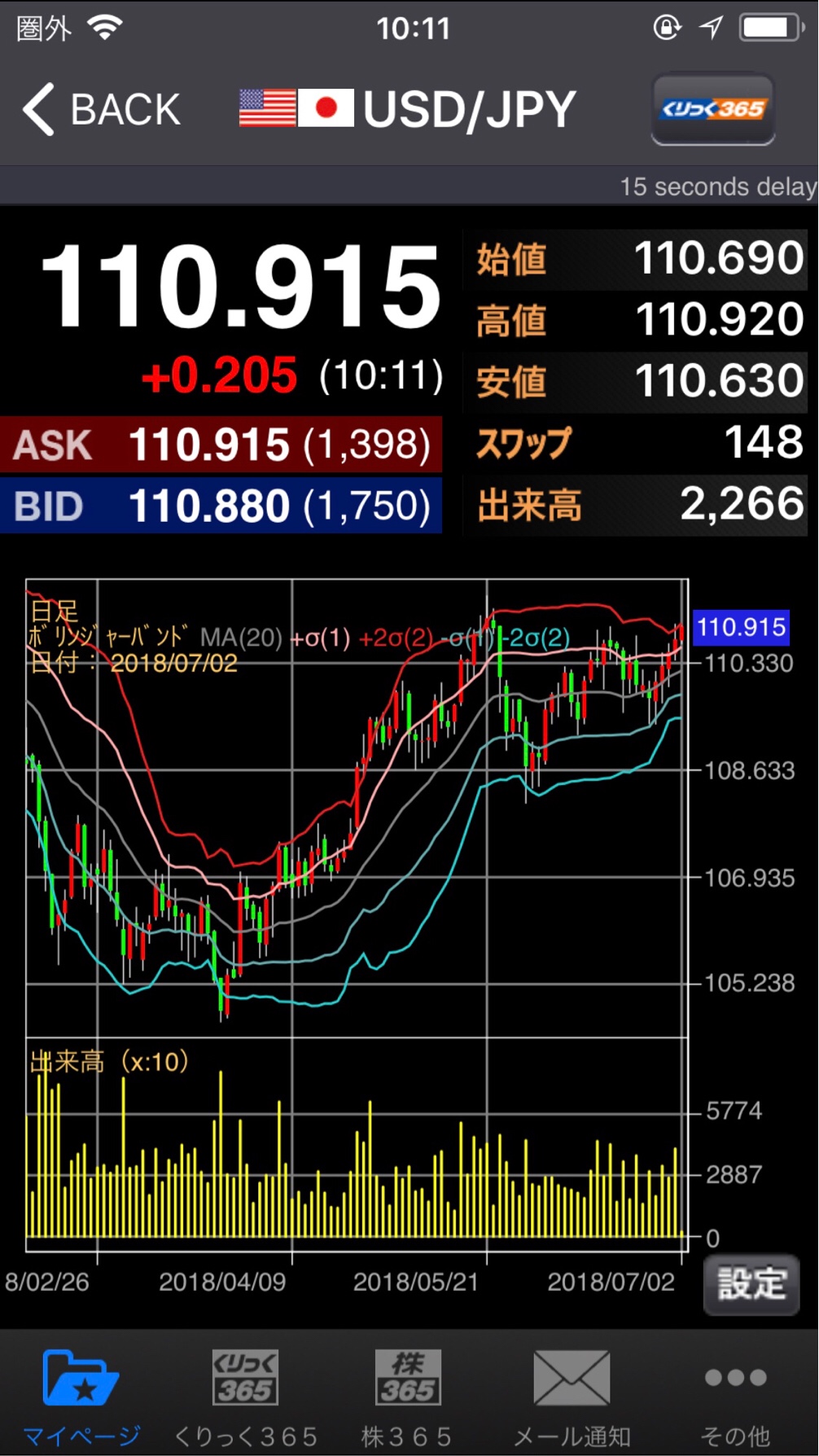Open chart settings with 設定 button
The height and width of the screenshot is (1456, 819).
point(751,1284)
